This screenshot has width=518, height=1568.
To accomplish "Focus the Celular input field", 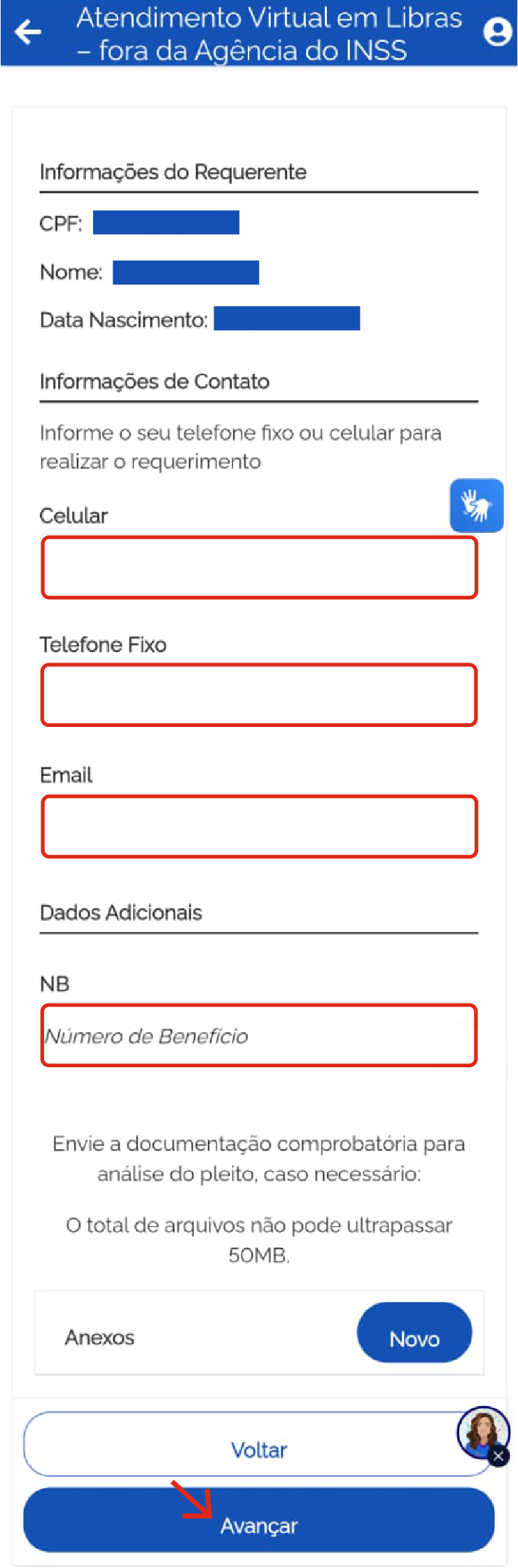I will pyautogui.click(x=259, y=568).
